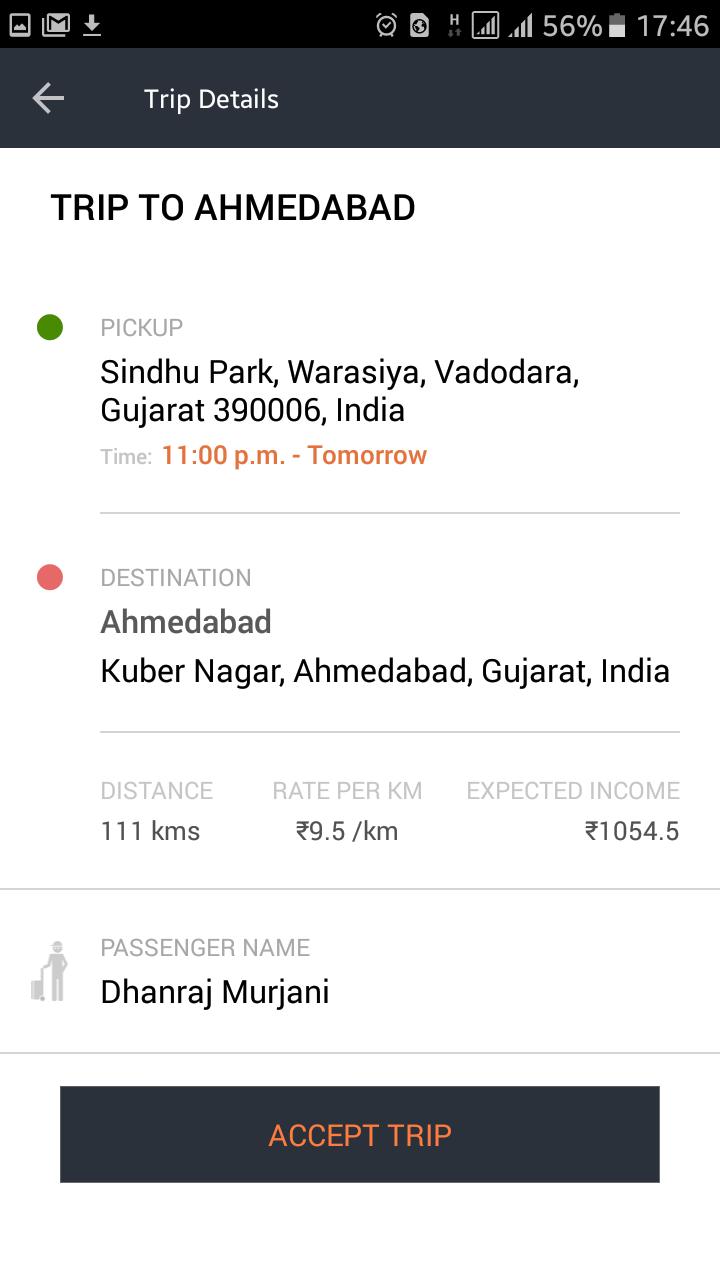Select passenger name Dhanraj Murjani
This screenshot has height=1280, width=720.
coord(216,991)
